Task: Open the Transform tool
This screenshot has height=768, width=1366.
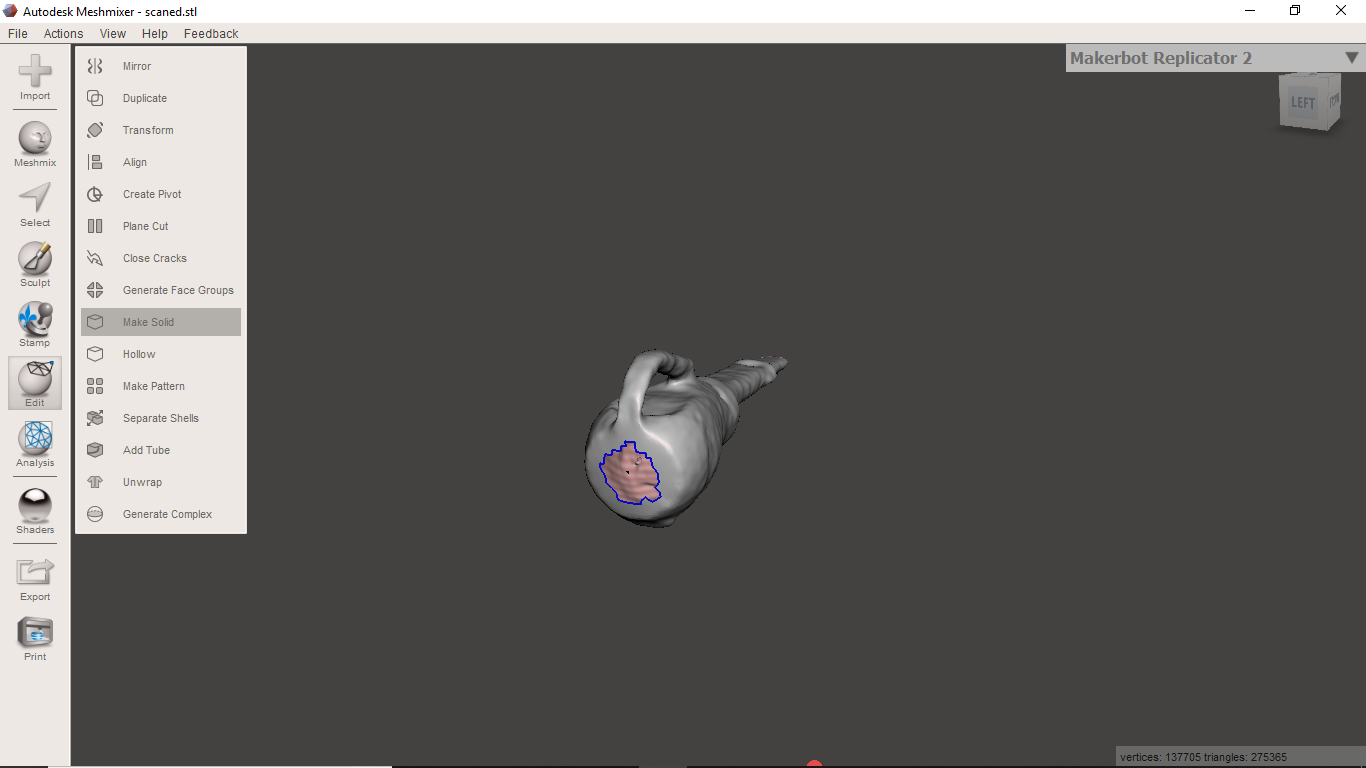Action: [x=147, y=130]
